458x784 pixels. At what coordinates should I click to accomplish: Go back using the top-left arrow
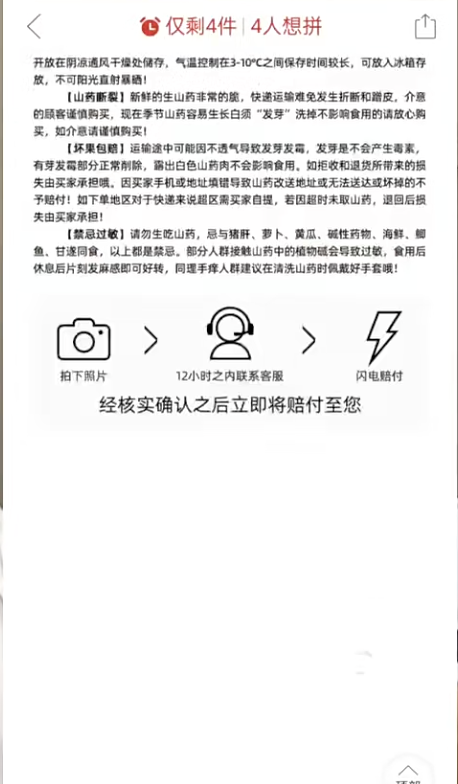click(34, 26)
